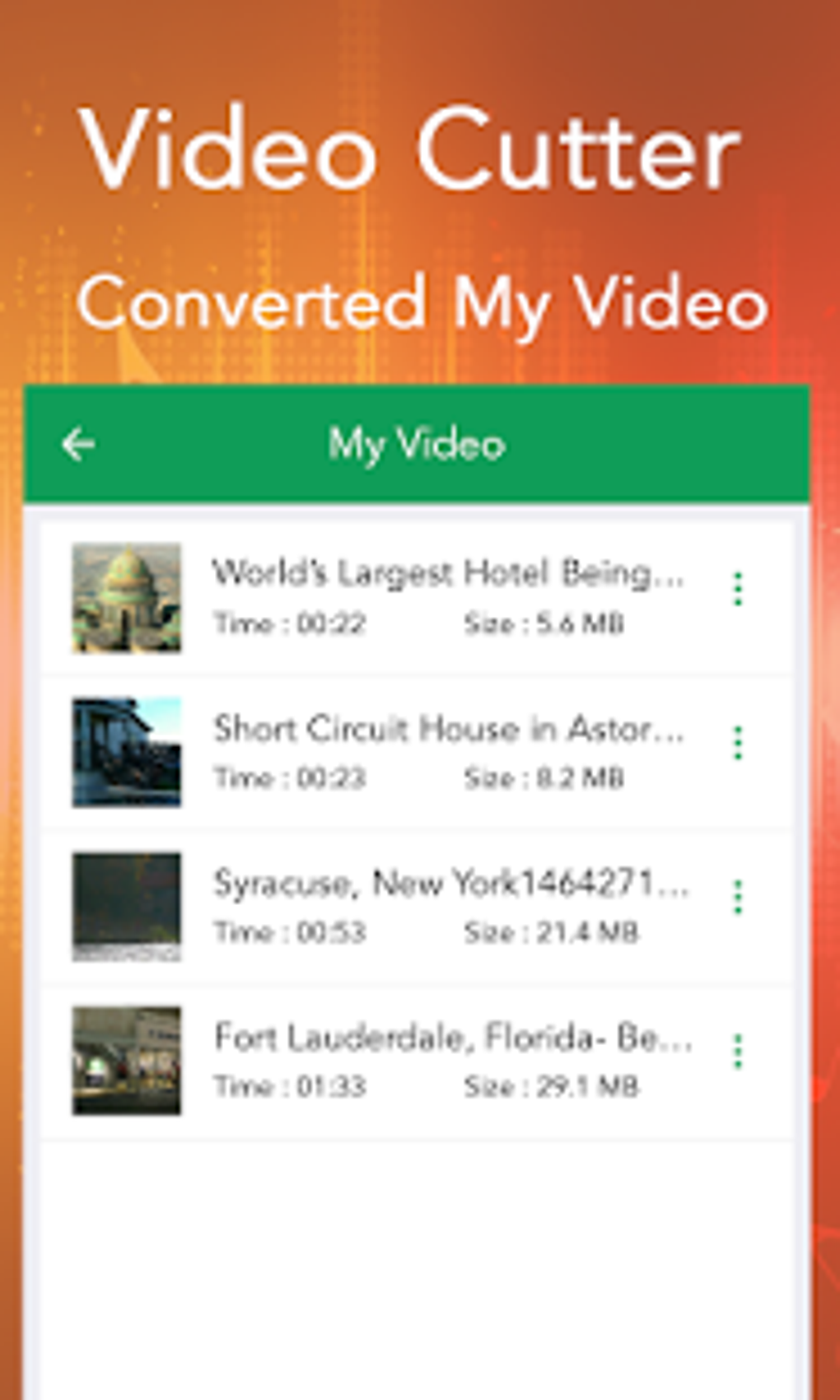The image size is (840, 1400).
Task: Open the Fort Lauderdale, Florida video entry
Action: click(x=412, y=1058)
